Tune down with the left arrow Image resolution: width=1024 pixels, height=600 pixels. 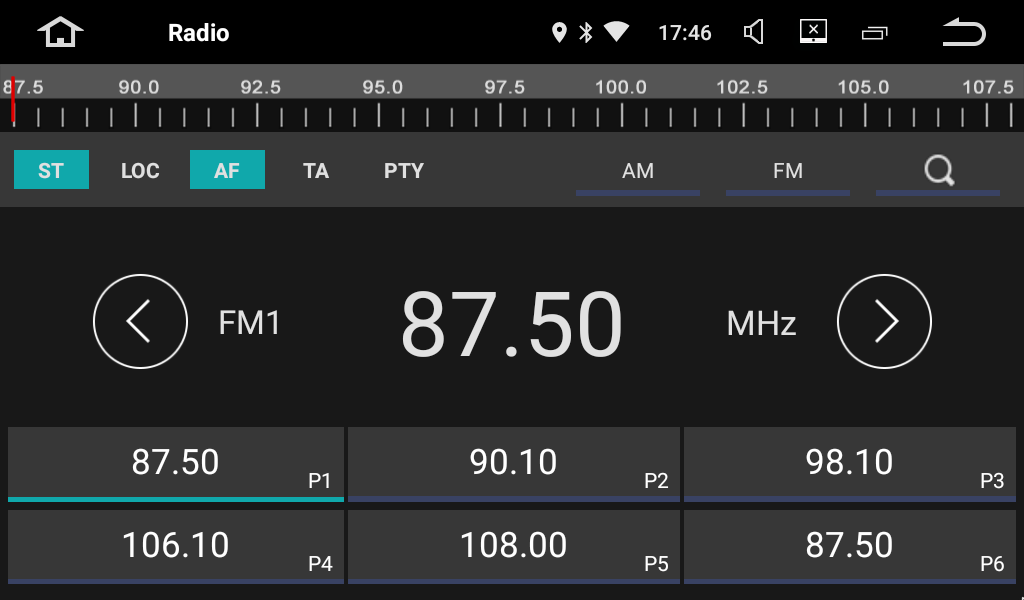pyautogui.click(x=140, y=322)
